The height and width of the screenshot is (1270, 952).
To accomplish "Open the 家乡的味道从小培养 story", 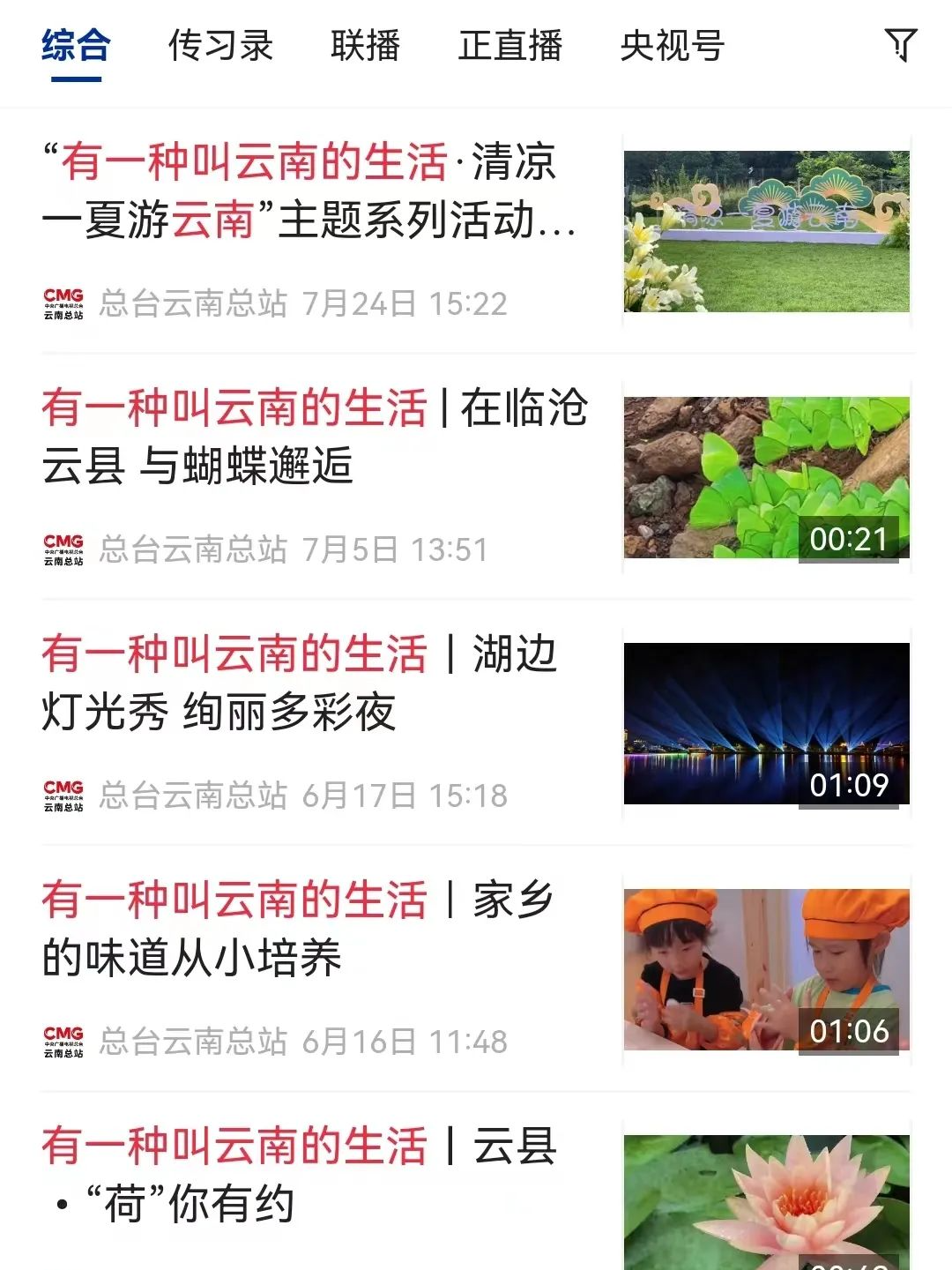I will click(x=298, y=929).
